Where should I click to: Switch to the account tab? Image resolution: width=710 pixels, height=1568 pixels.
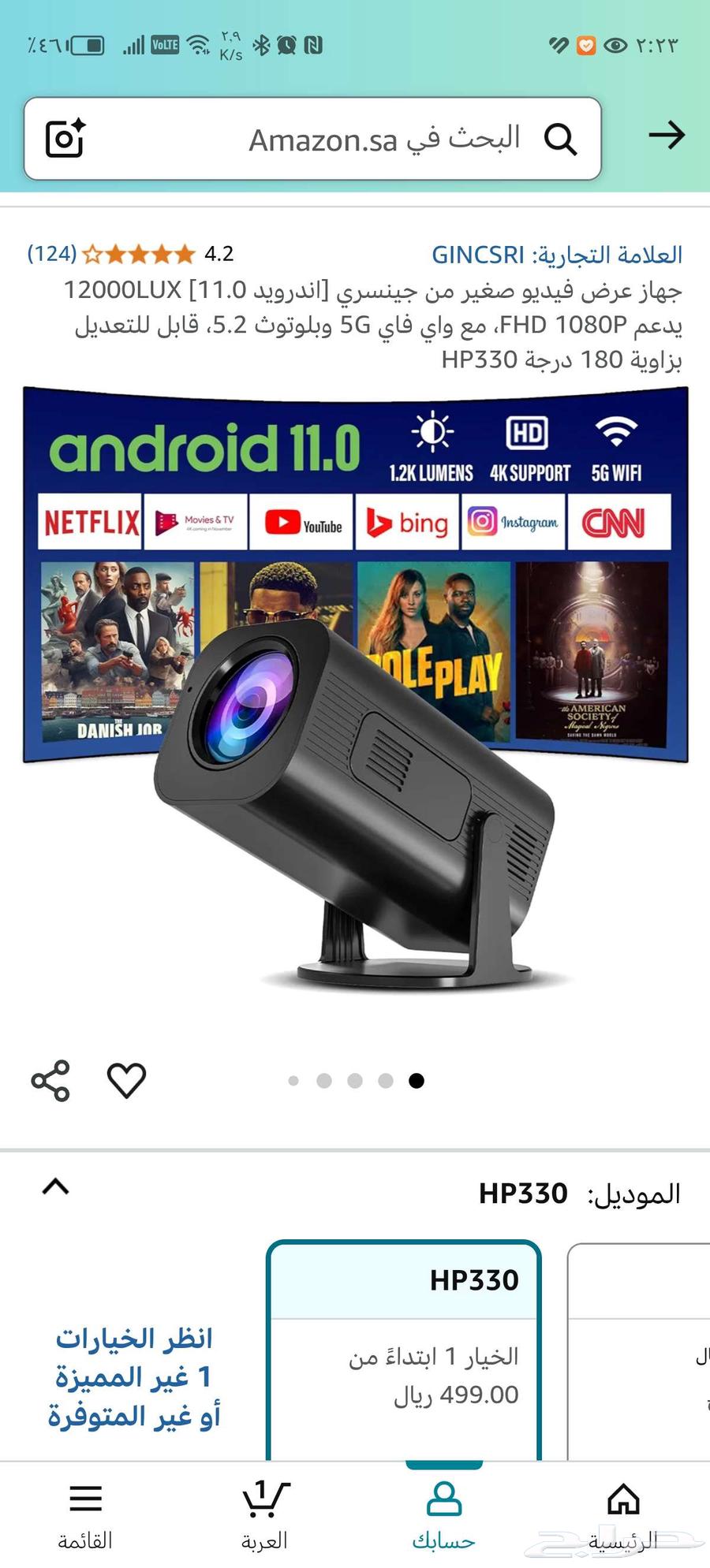(443, 1514)
